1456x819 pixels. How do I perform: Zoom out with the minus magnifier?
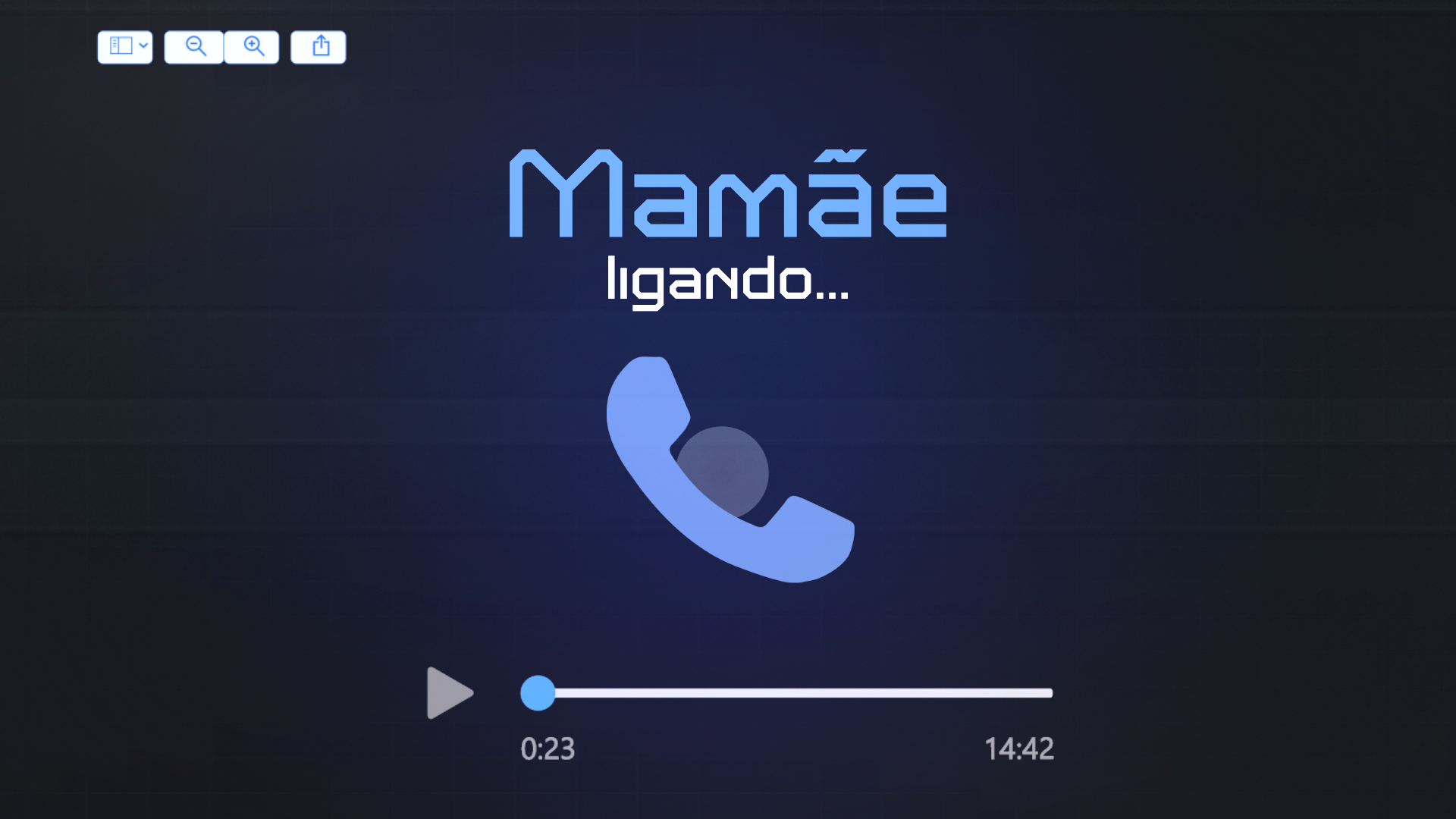[195, 47]
